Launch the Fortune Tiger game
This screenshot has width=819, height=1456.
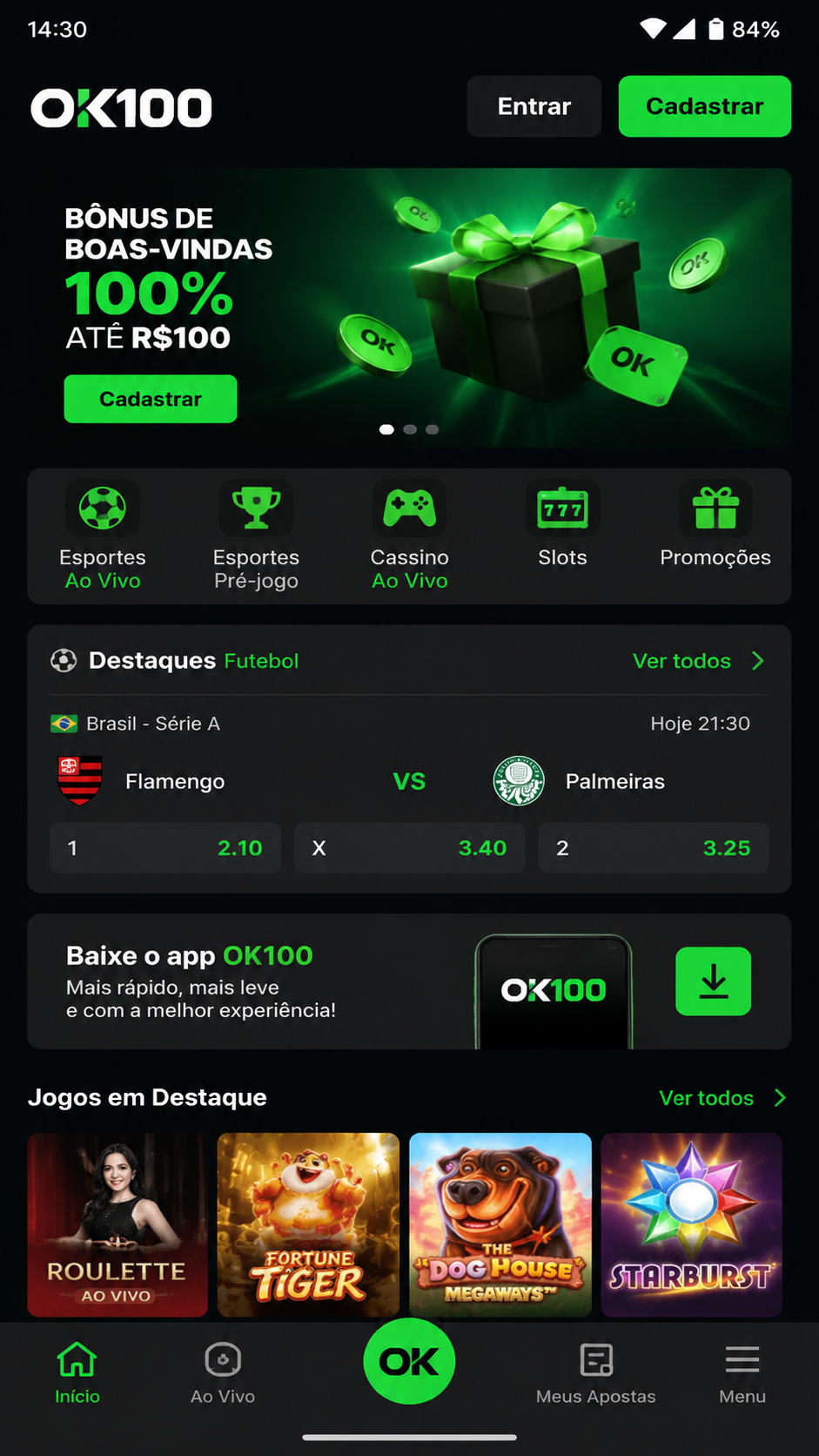click(308, 1224)
